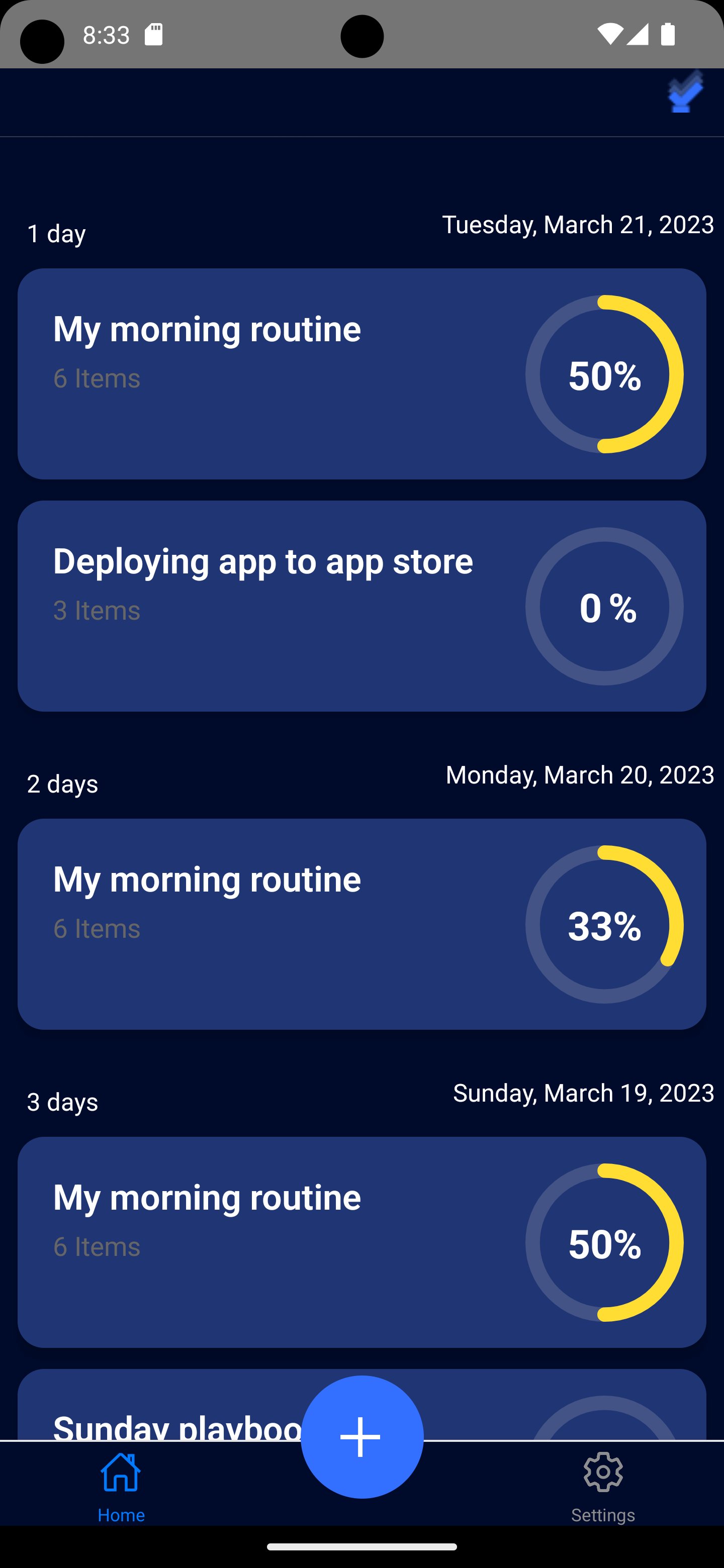Screen dimensions: 724x1568
Task: Tap the 6 Items subtitle on morning routine
Action: 97,378
